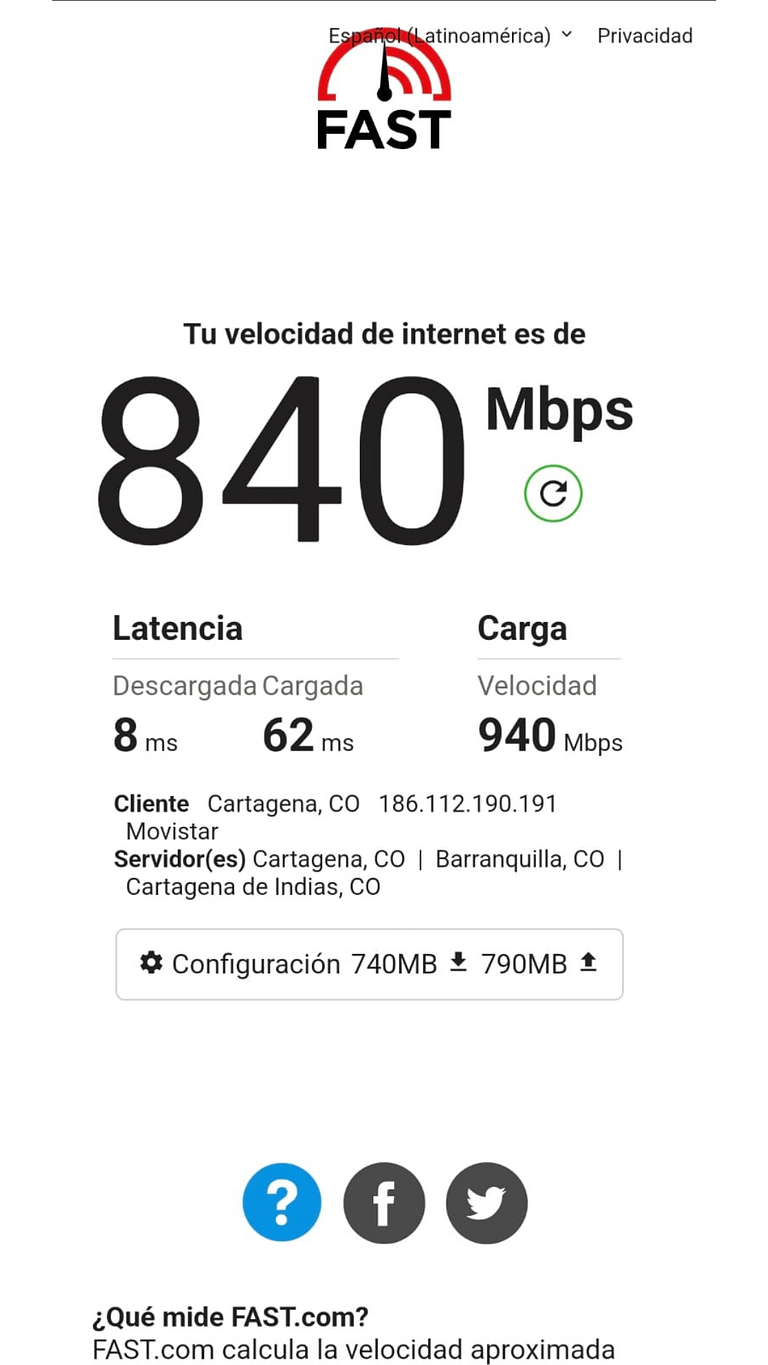Open help using the blue question mark icon

[x=281, y=1202]
